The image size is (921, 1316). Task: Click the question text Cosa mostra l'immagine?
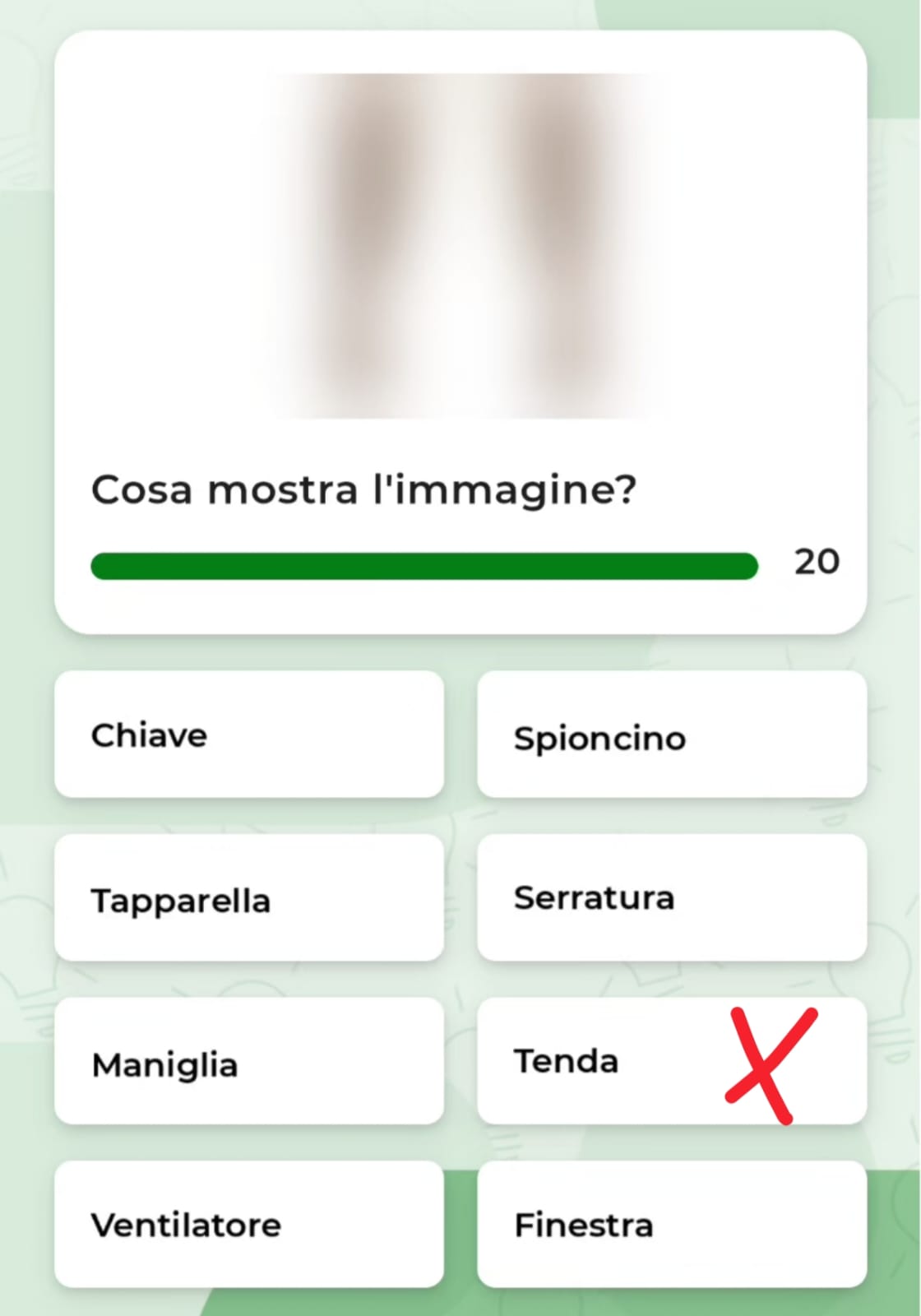tap(365, 489)
